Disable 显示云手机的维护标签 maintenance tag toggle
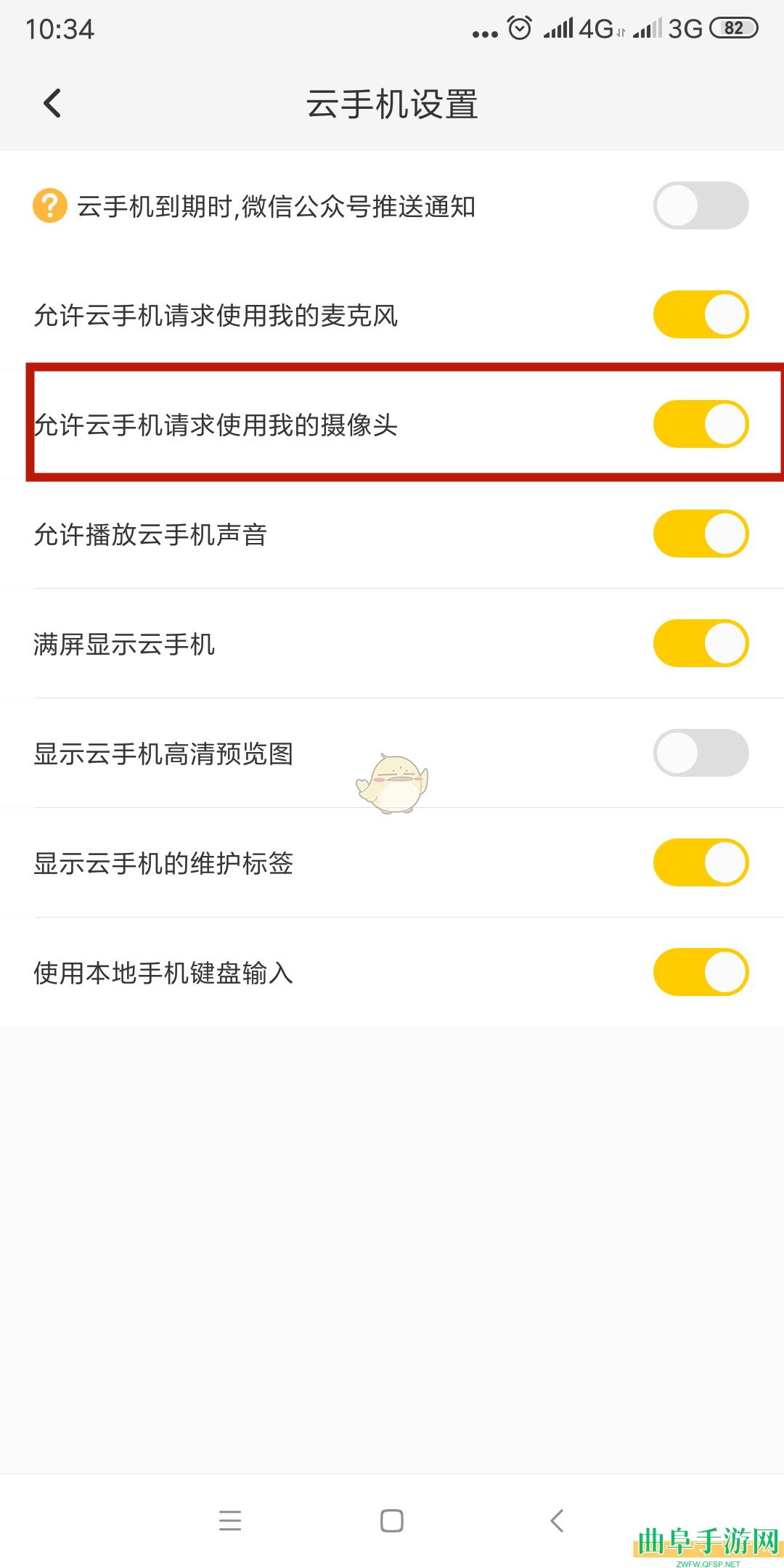This screenshot has height=1568, width=784. 701,862
